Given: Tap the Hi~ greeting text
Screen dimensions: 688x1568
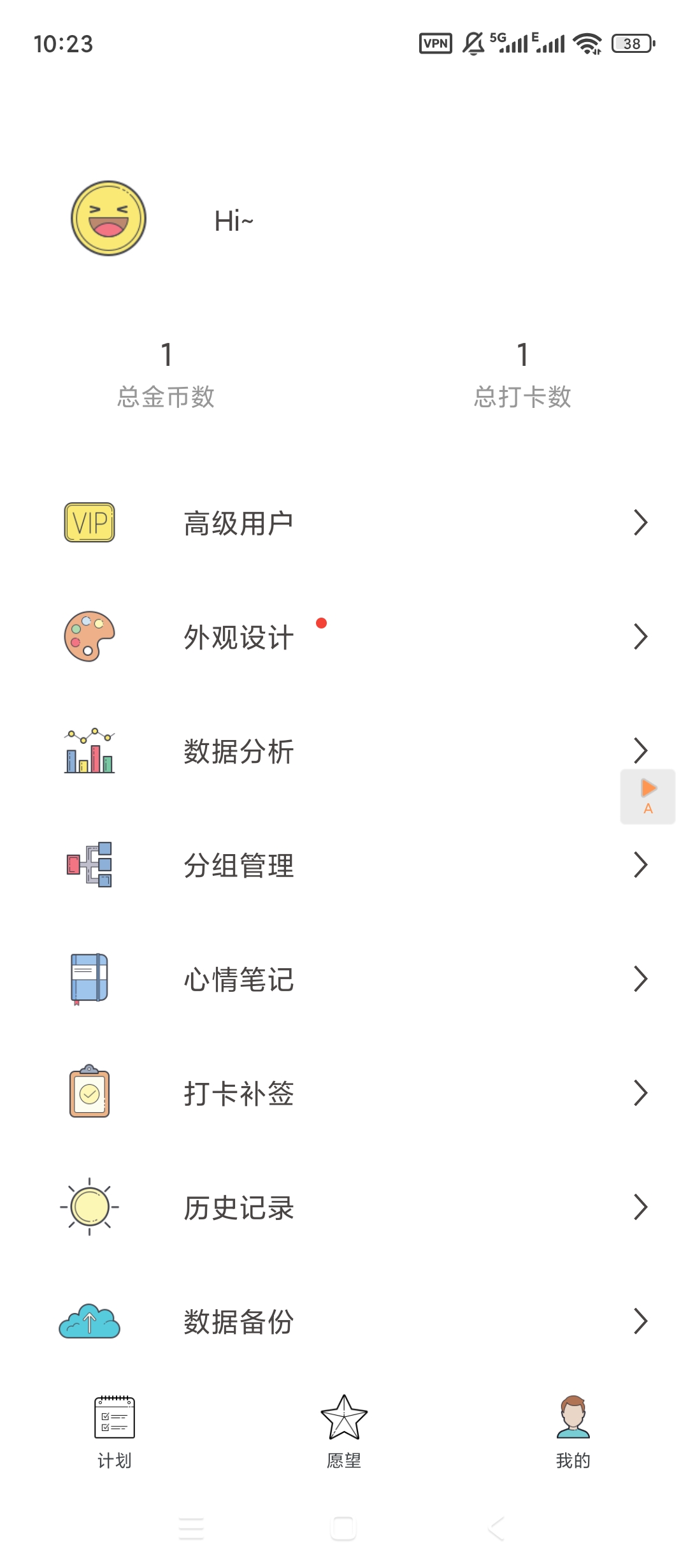Looking at the screenshot, I should coord(234,220).
